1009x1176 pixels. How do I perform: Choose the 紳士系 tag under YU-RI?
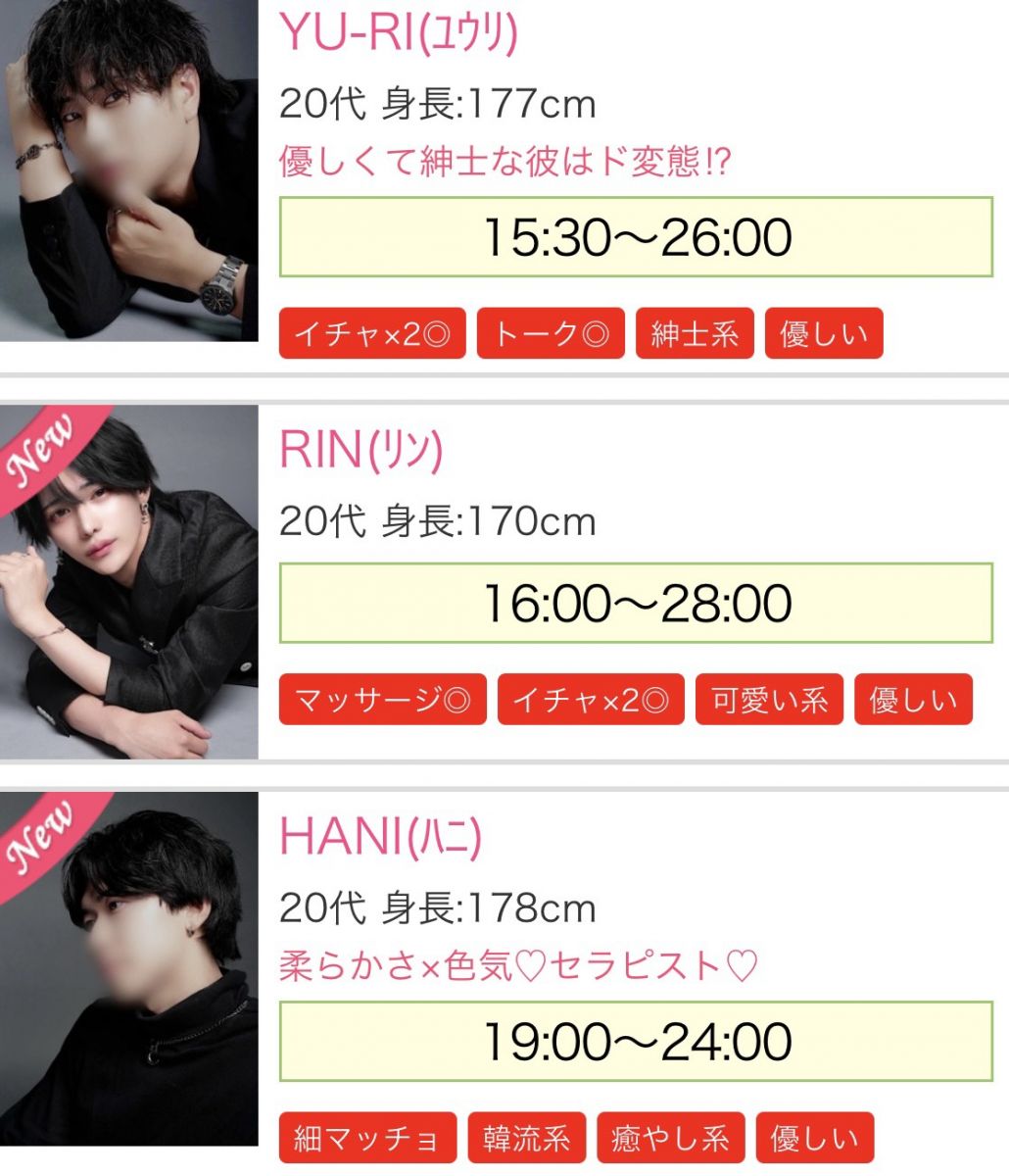click(x=695, y=334)
